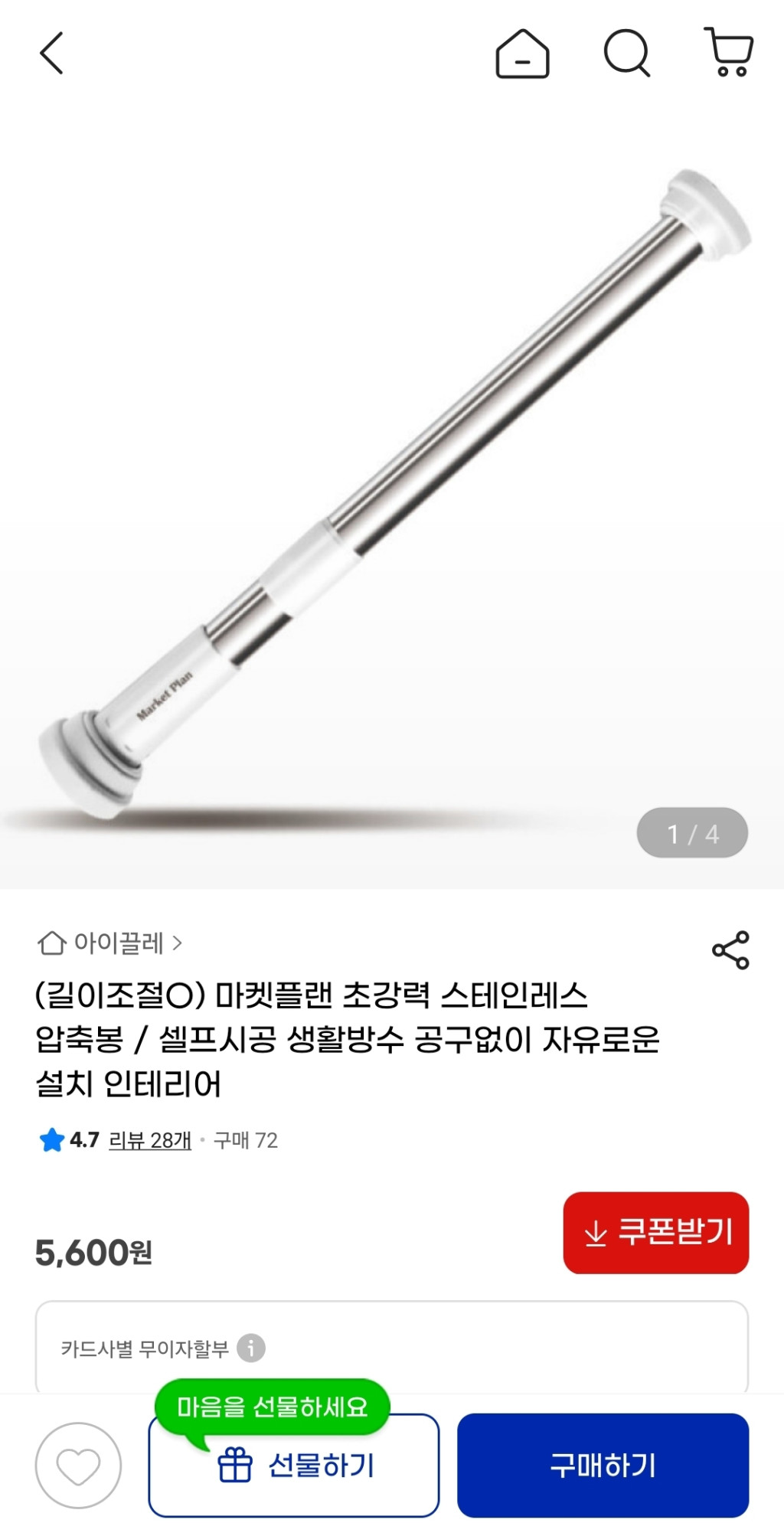Show 카드사별 무이자할부 info
The image size is (784, 1536).
coord(250,1348)
